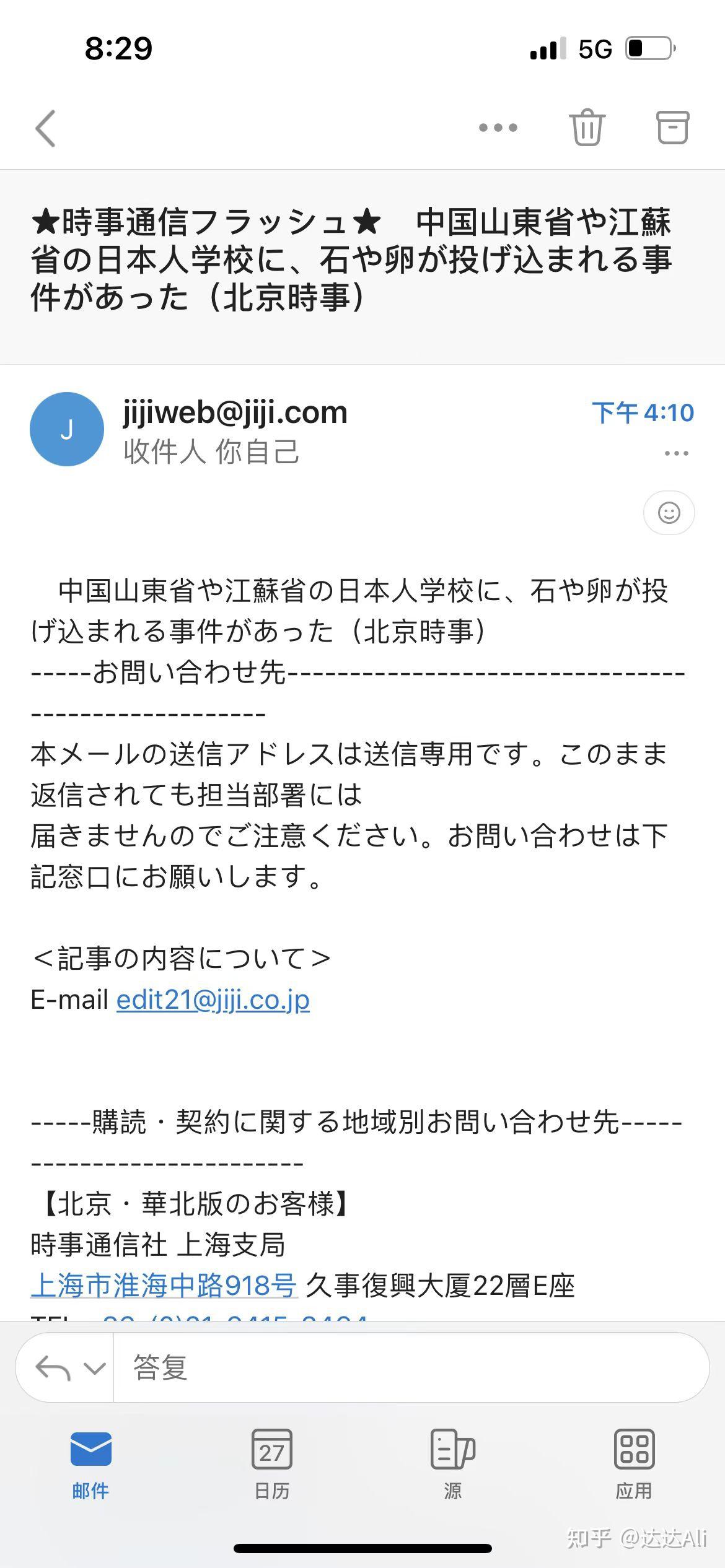Open message options dots below 下午 4:10
This screenshot has height=1568, width=725.
click(x=676, y=453)
